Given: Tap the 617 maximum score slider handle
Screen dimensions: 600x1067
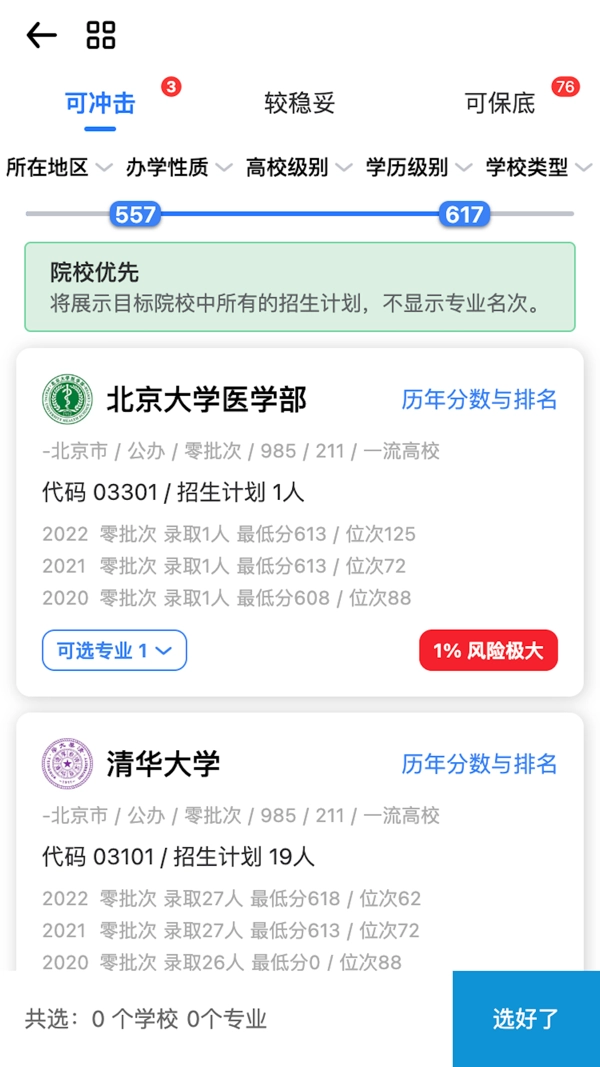Looking at the screenshot, I should pyautogui.click(x=464, y=214).
